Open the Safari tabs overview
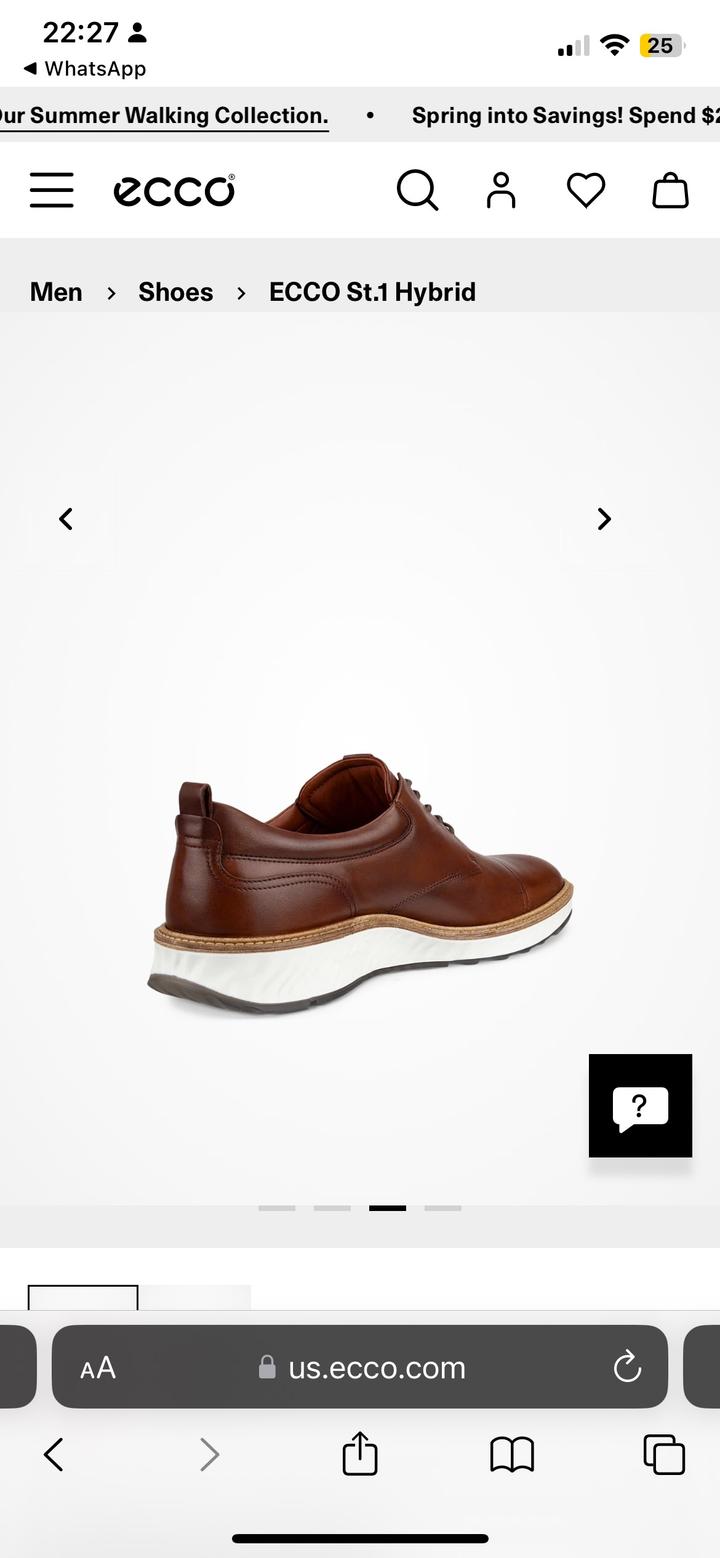The width and height of the screenshot is (720, 1558). click(664, 1454)
